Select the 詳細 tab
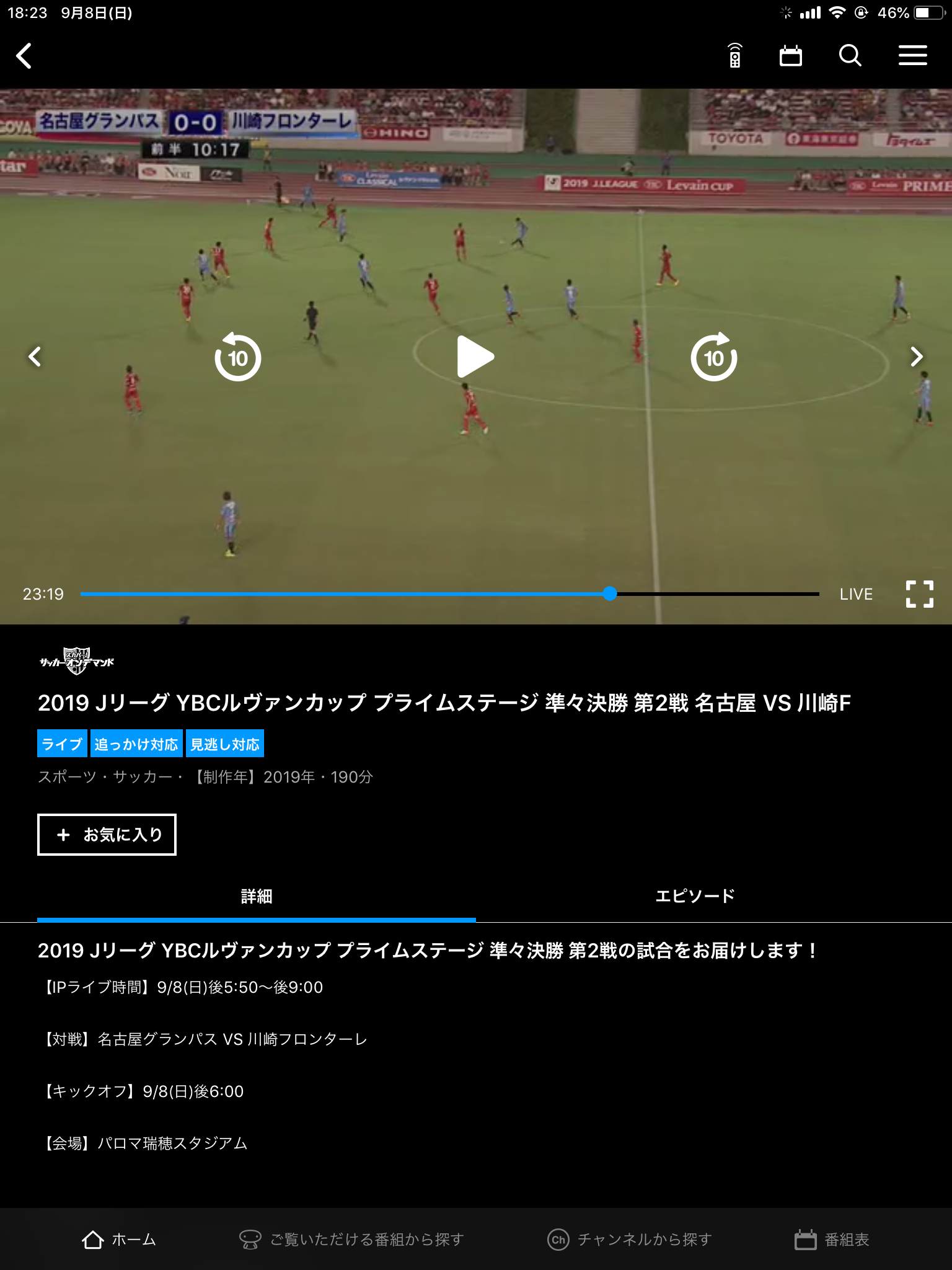The image size is (952, 1270). (x=256, y=896)
